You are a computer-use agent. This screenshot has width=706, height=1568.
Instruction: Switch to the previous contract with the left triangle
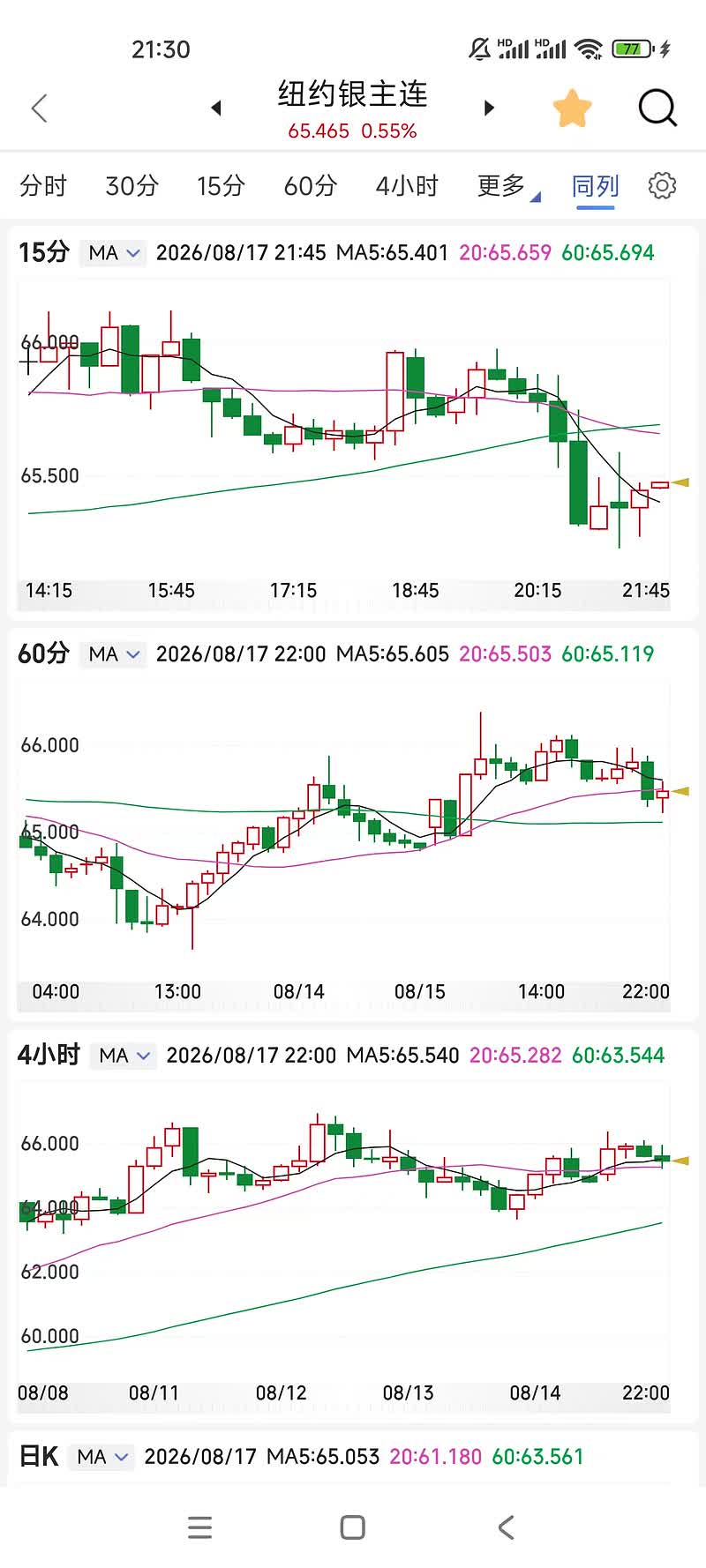[216, 108]
